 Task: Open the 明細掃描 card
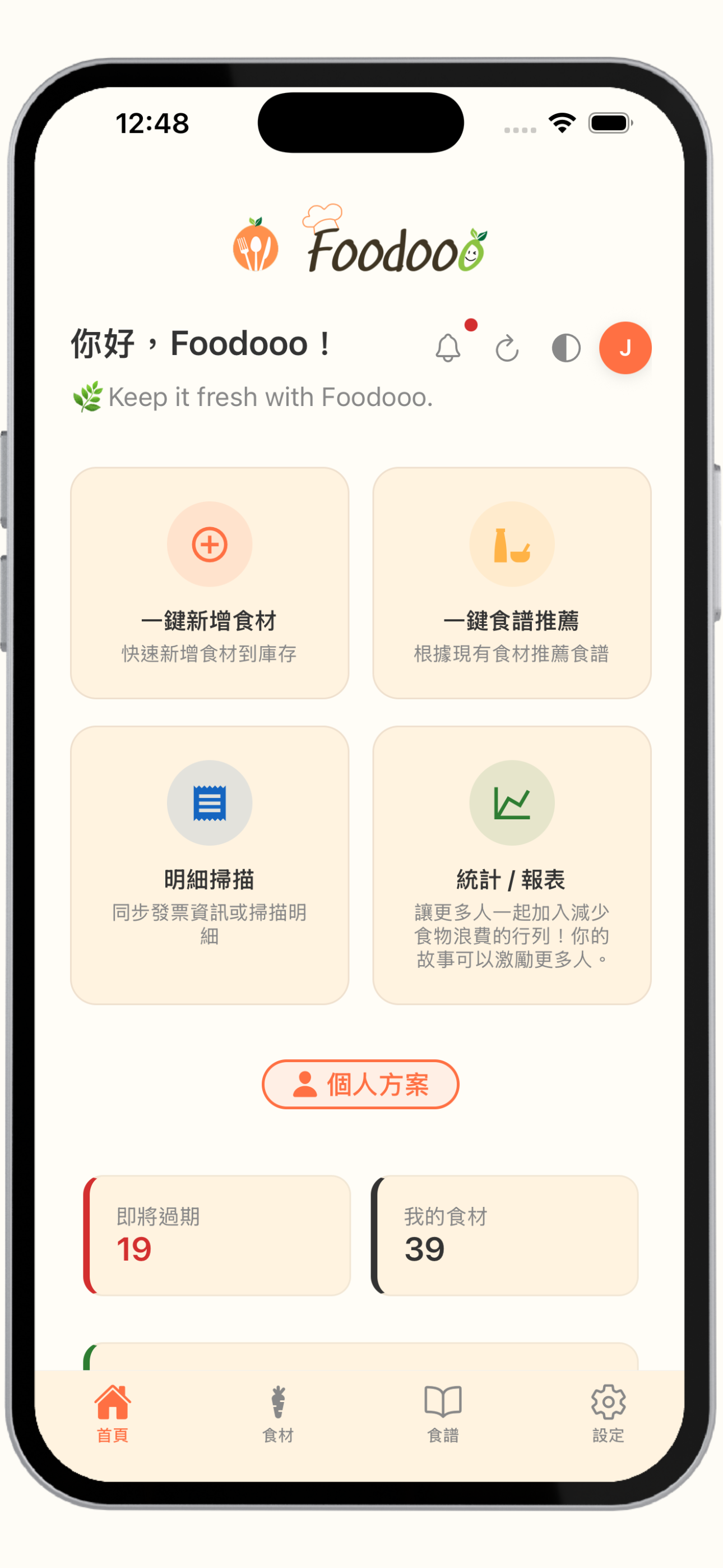click(x=210, y=864)
